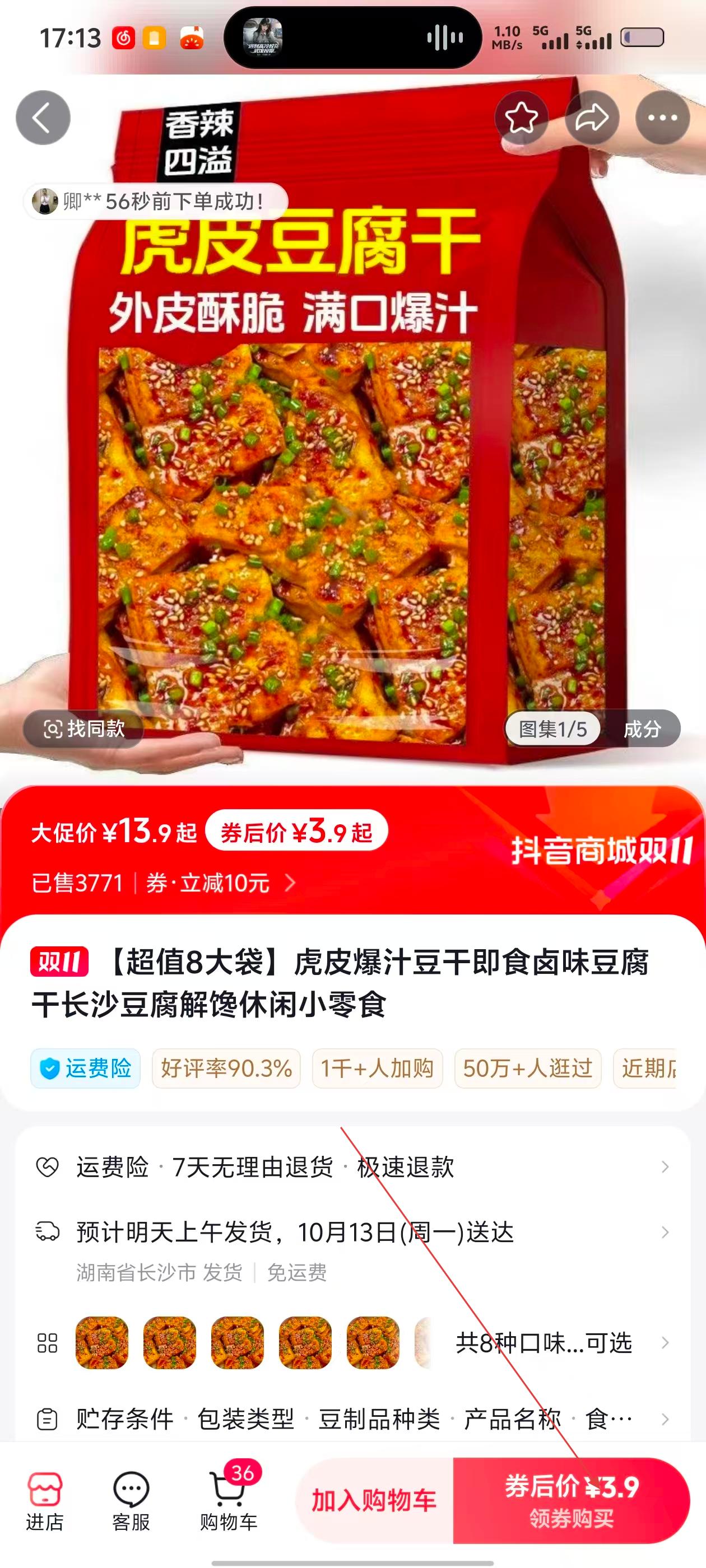Open the 图集1/5 gallery indicator
This screenshot has width=706, height=1568.
(x=552, y=729)
